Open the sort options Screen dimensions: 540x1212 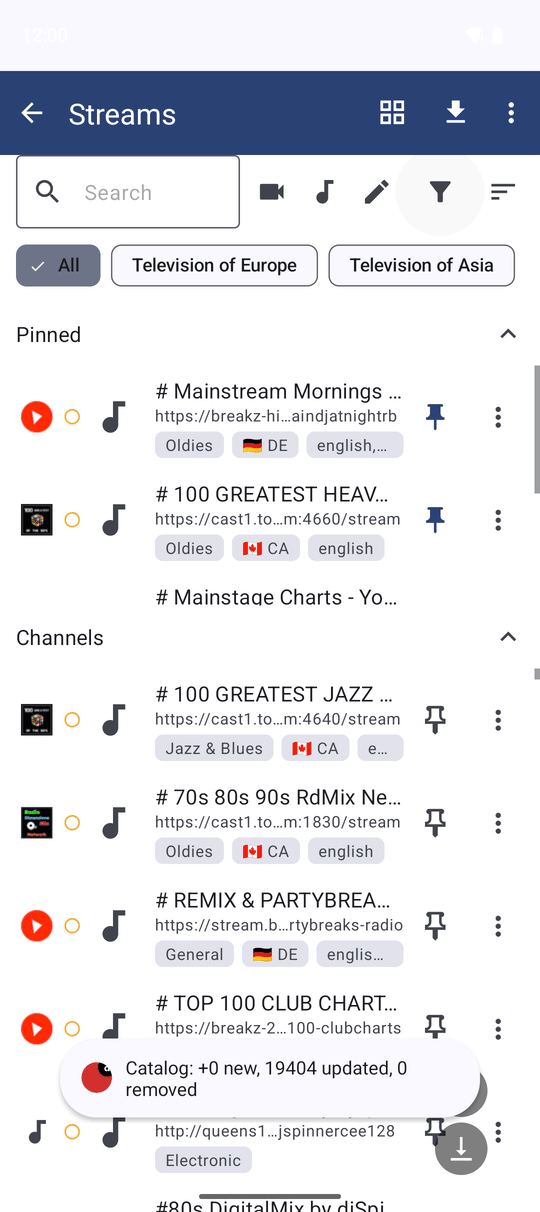click(x=503, y=192)
